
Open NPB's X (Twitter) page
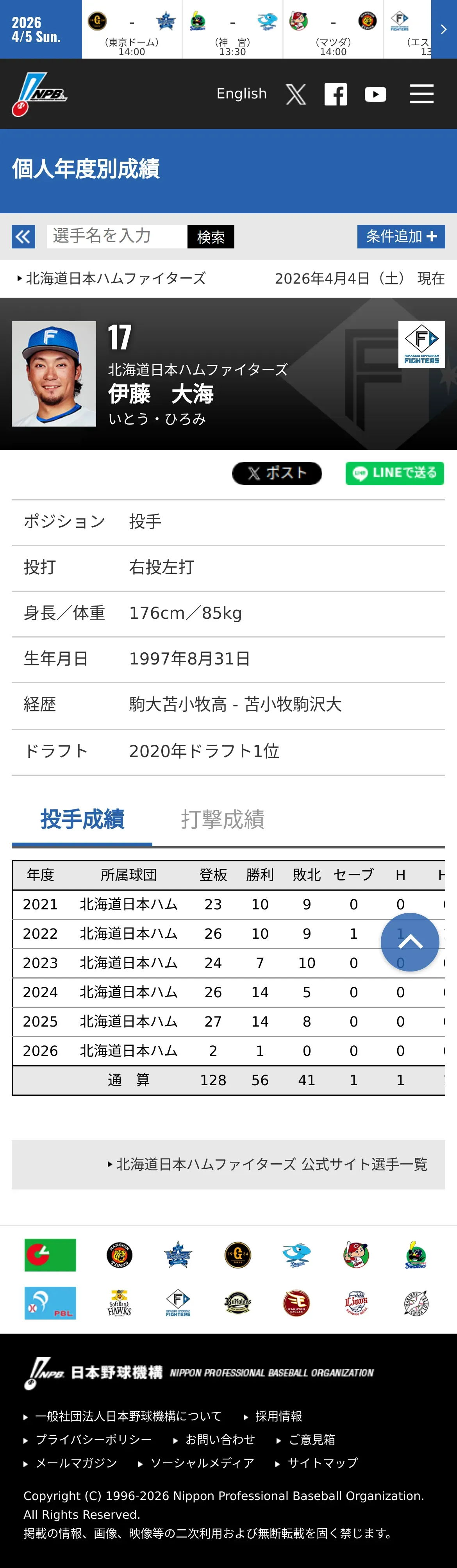coord(296,95)
